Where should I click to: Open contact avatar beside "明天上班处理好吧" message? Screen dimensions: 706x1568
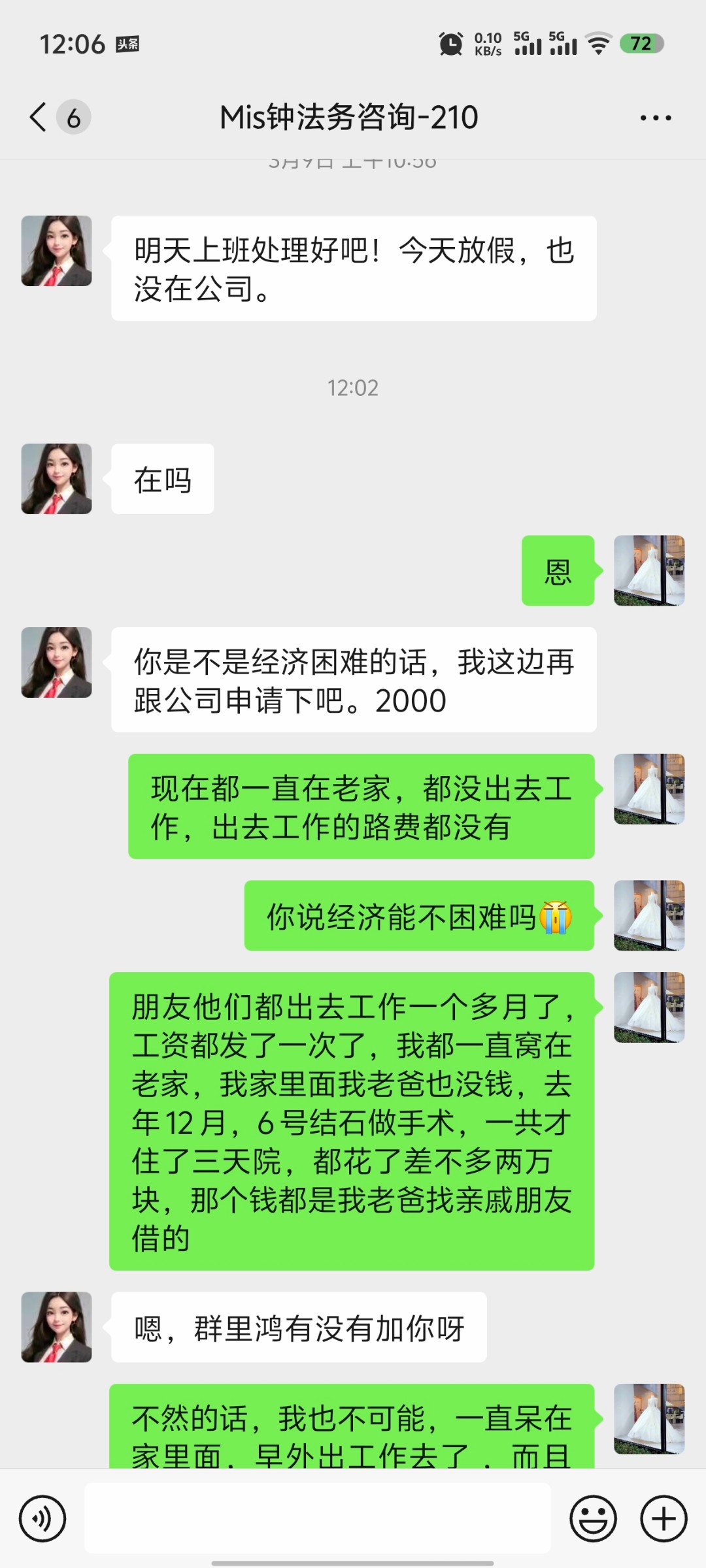point(57,251)
